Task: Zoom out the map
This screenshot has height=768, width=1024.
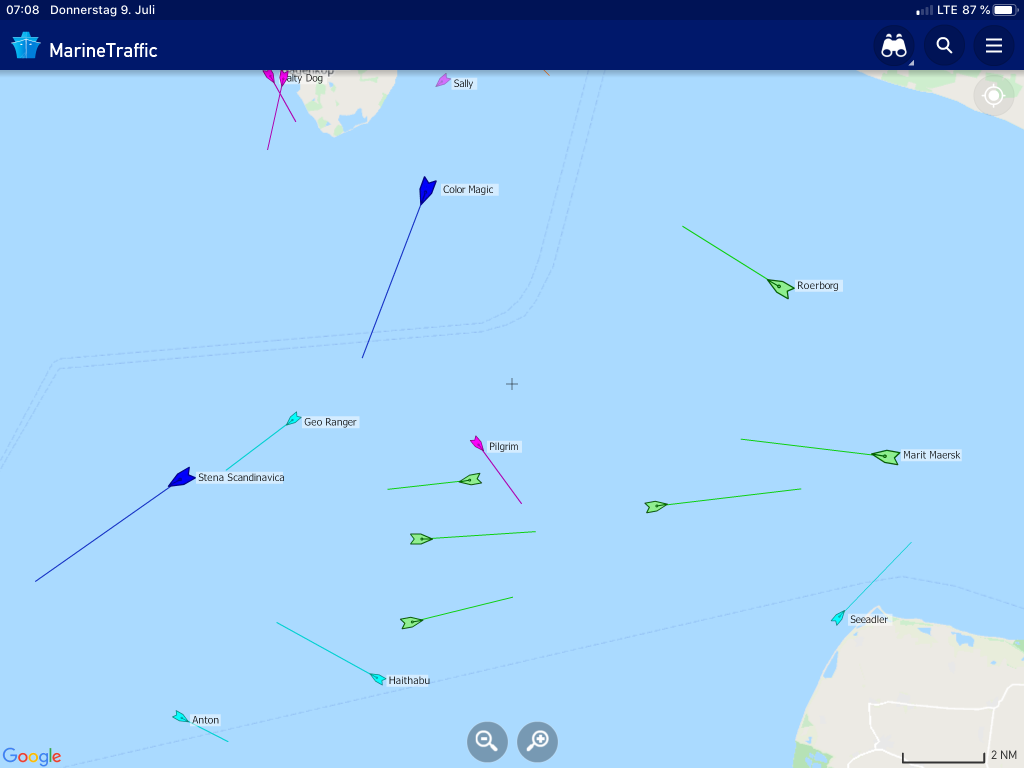Action: pos(487,741)
